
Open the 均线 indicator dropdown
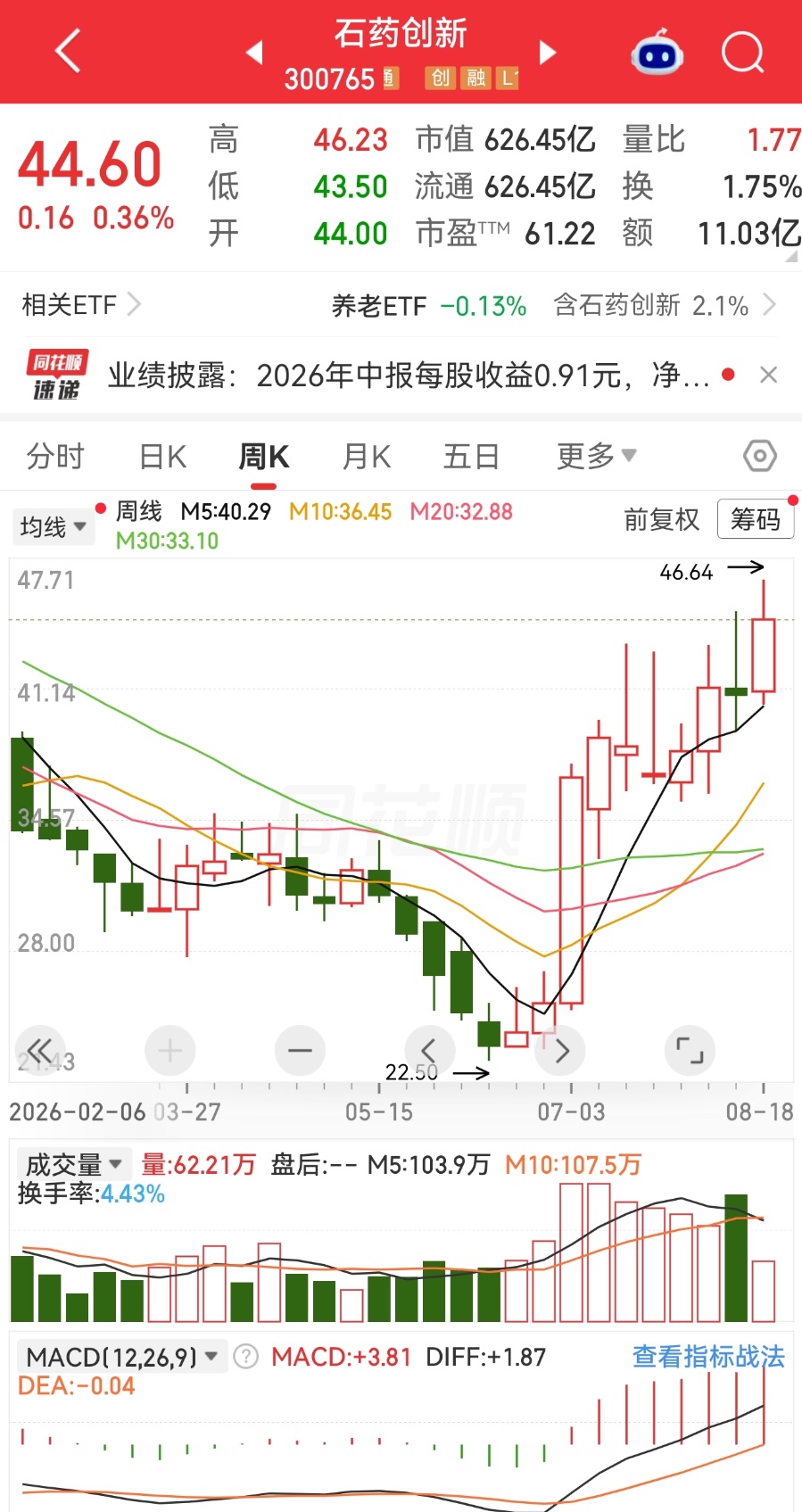click(x=53, y=526)
